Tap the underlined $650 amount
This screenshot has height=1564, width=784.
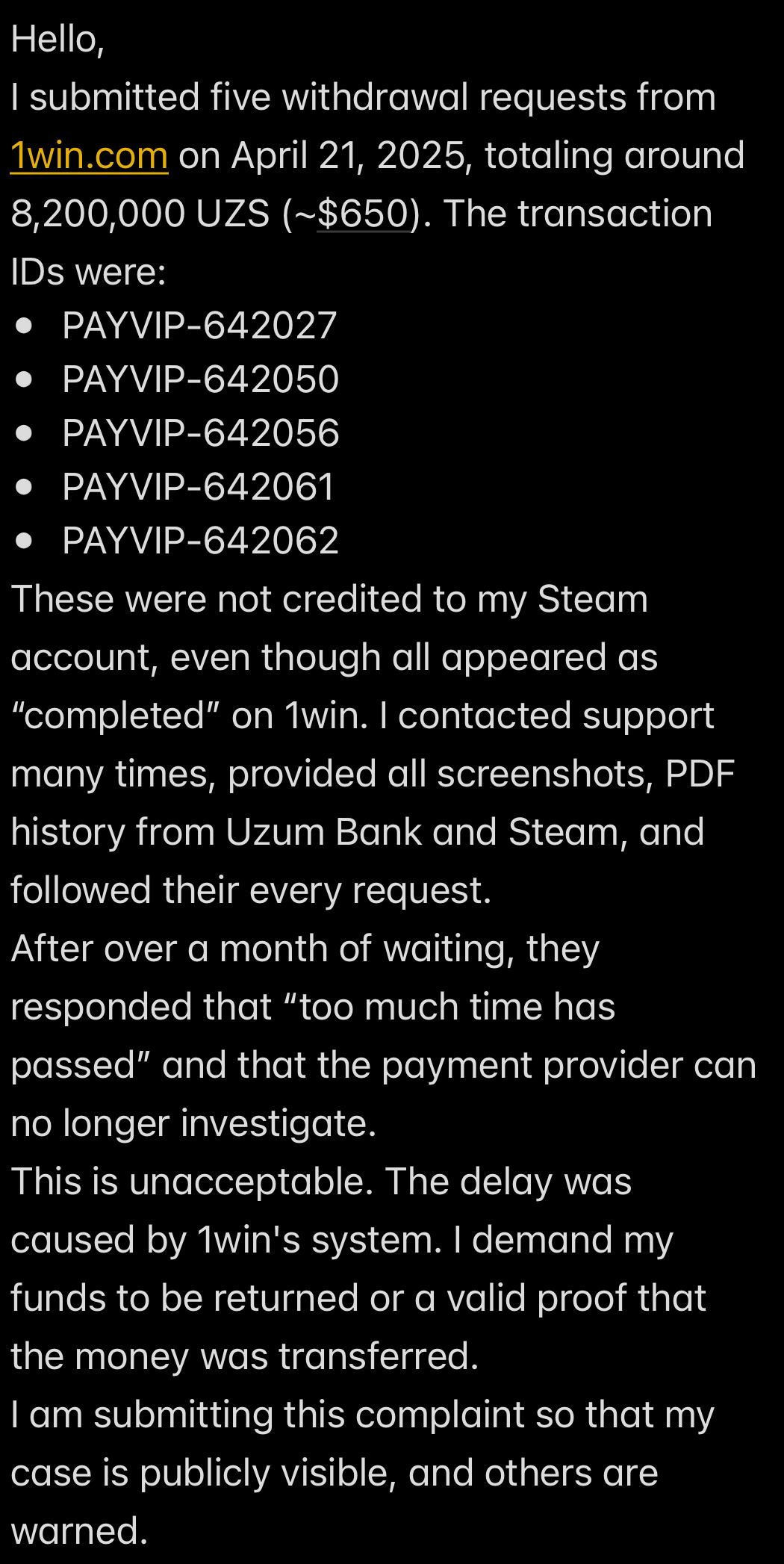pyautogui.click(x=363, y=214)
